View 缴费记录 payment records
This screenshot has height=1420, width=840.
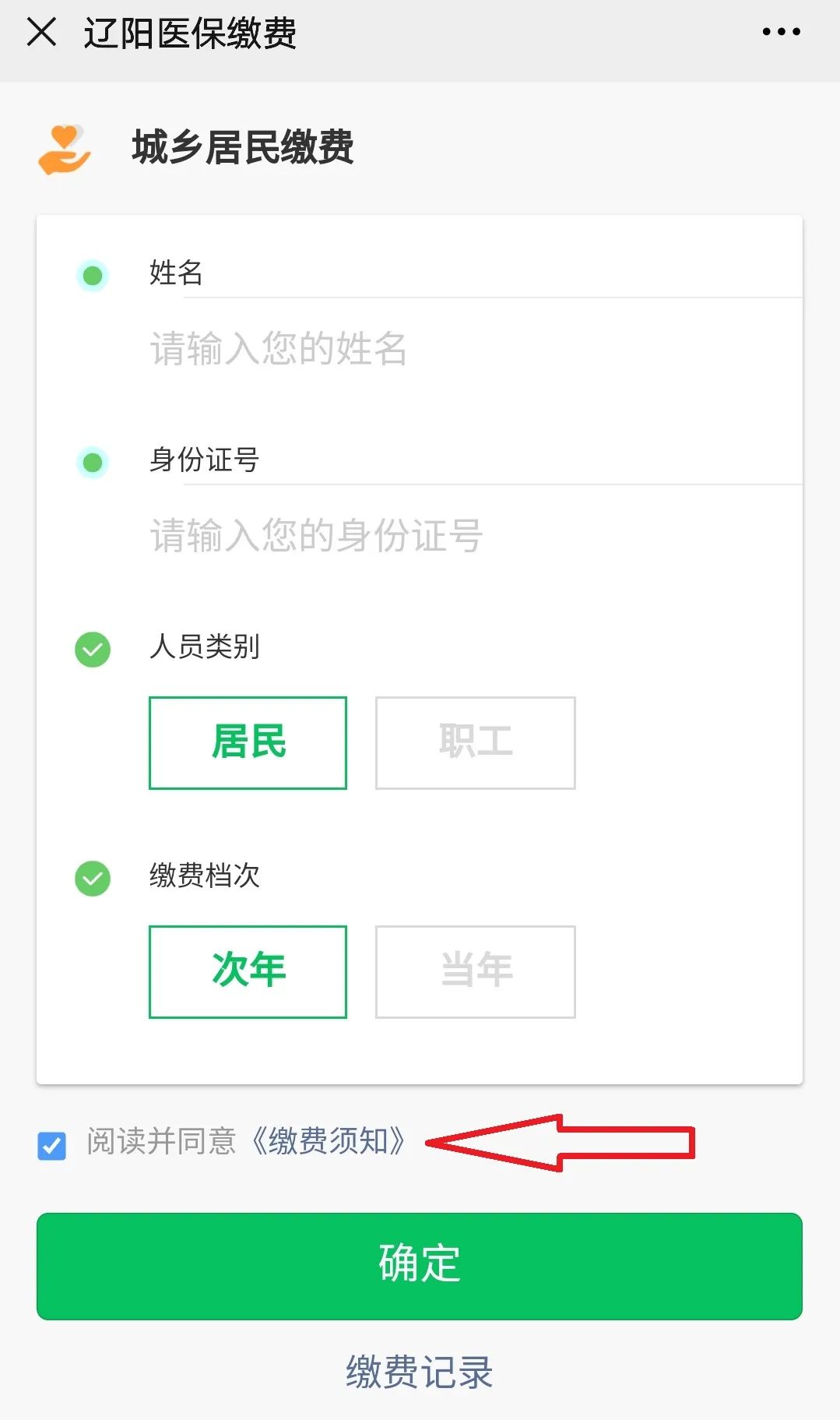click(x=419, y=1372)
